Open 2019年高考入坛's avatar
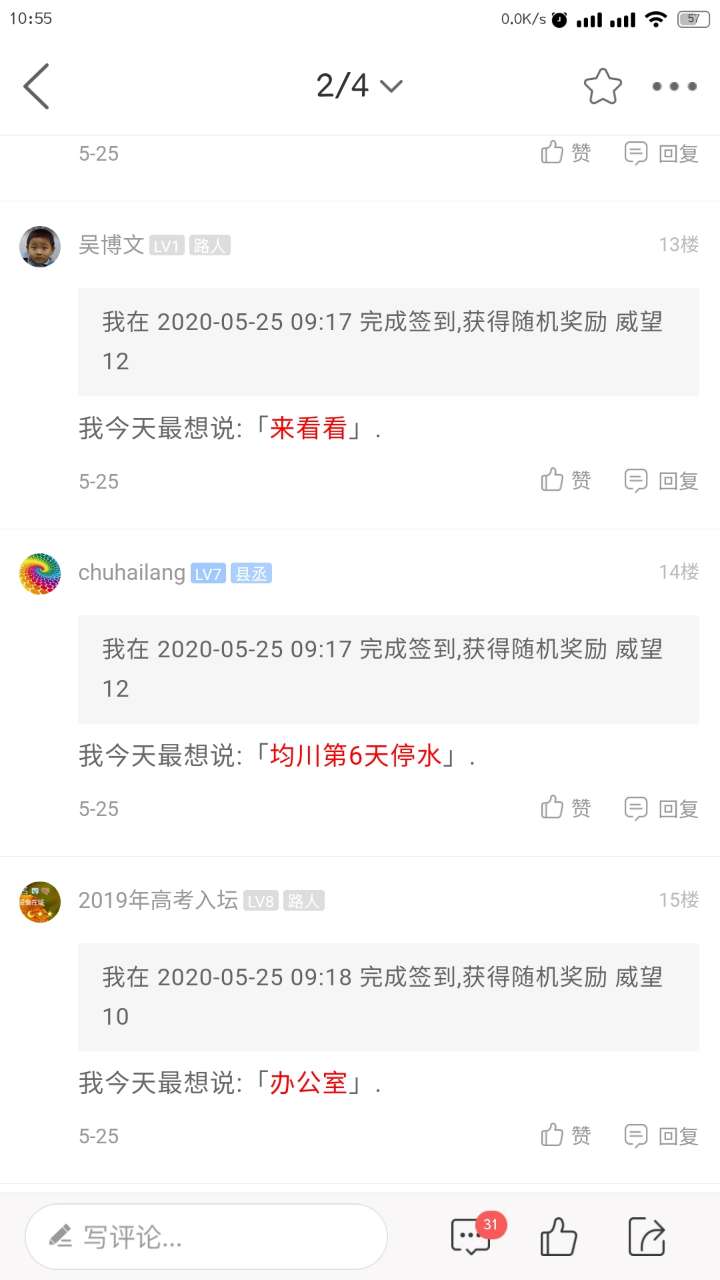The width and height of the screenshot is (720, 1280). pyautogui.click(x=40, y=901)
